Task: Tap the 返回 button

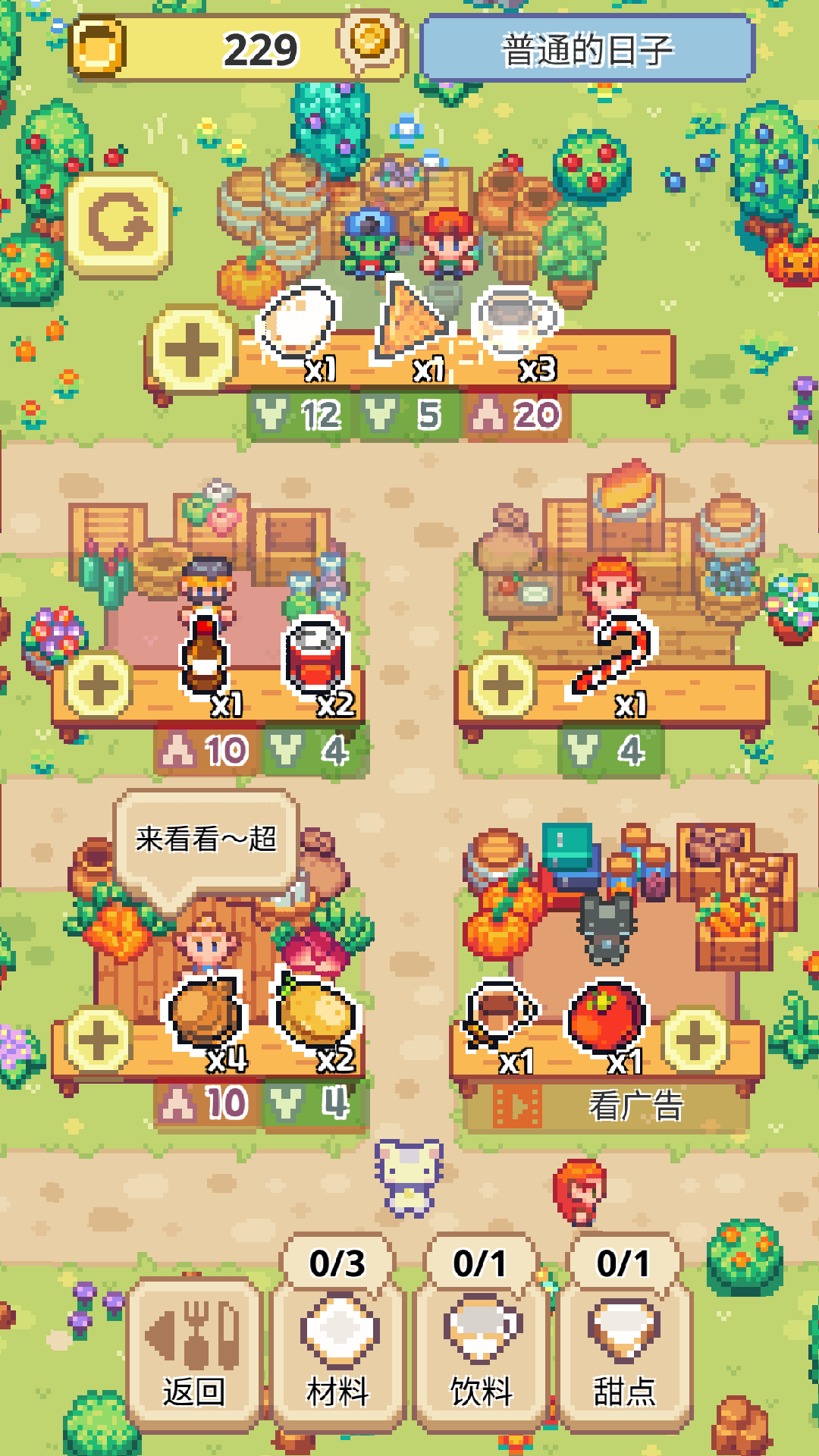Action: pyautogui.click(x=193, y=1354)
